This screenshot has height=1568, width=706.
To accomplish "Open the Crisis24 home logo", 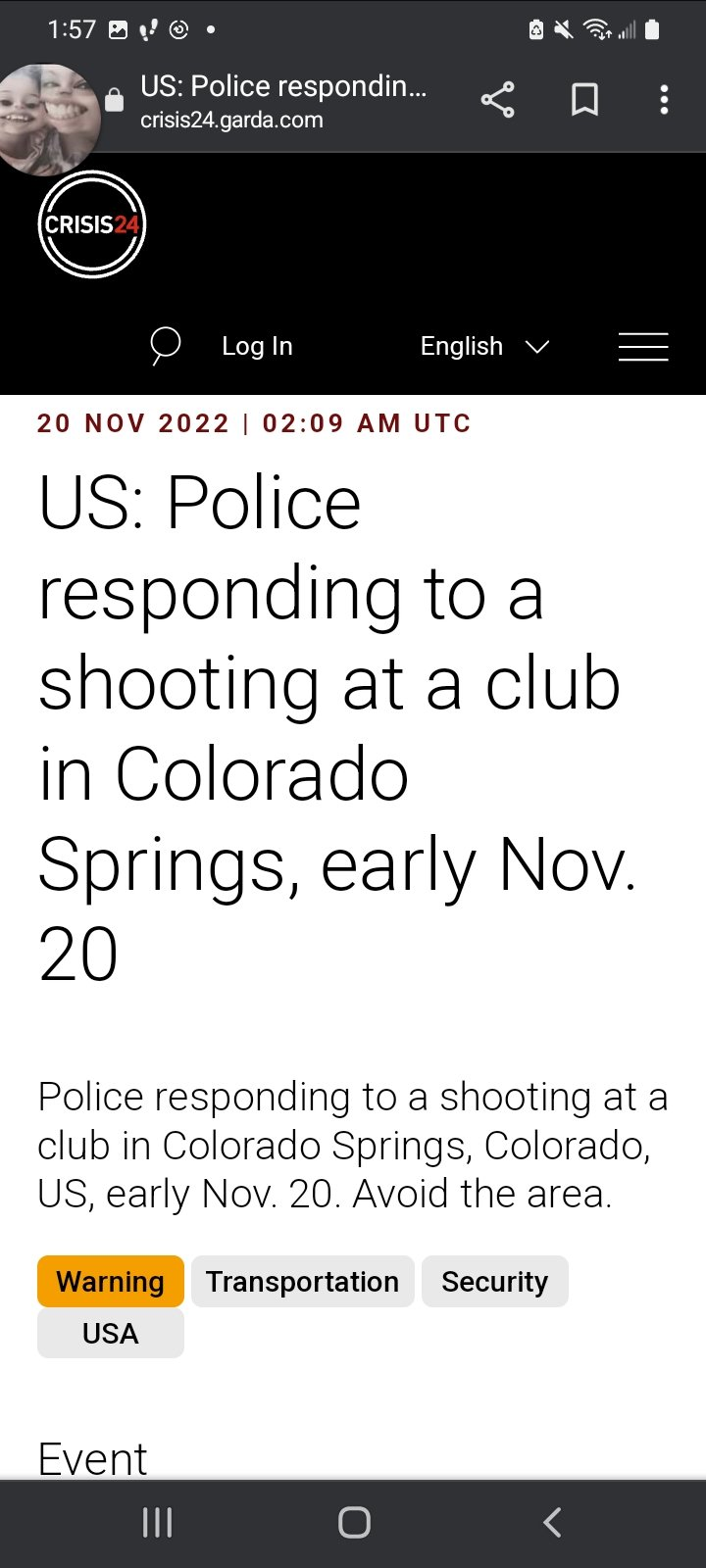I will [92, 224].
